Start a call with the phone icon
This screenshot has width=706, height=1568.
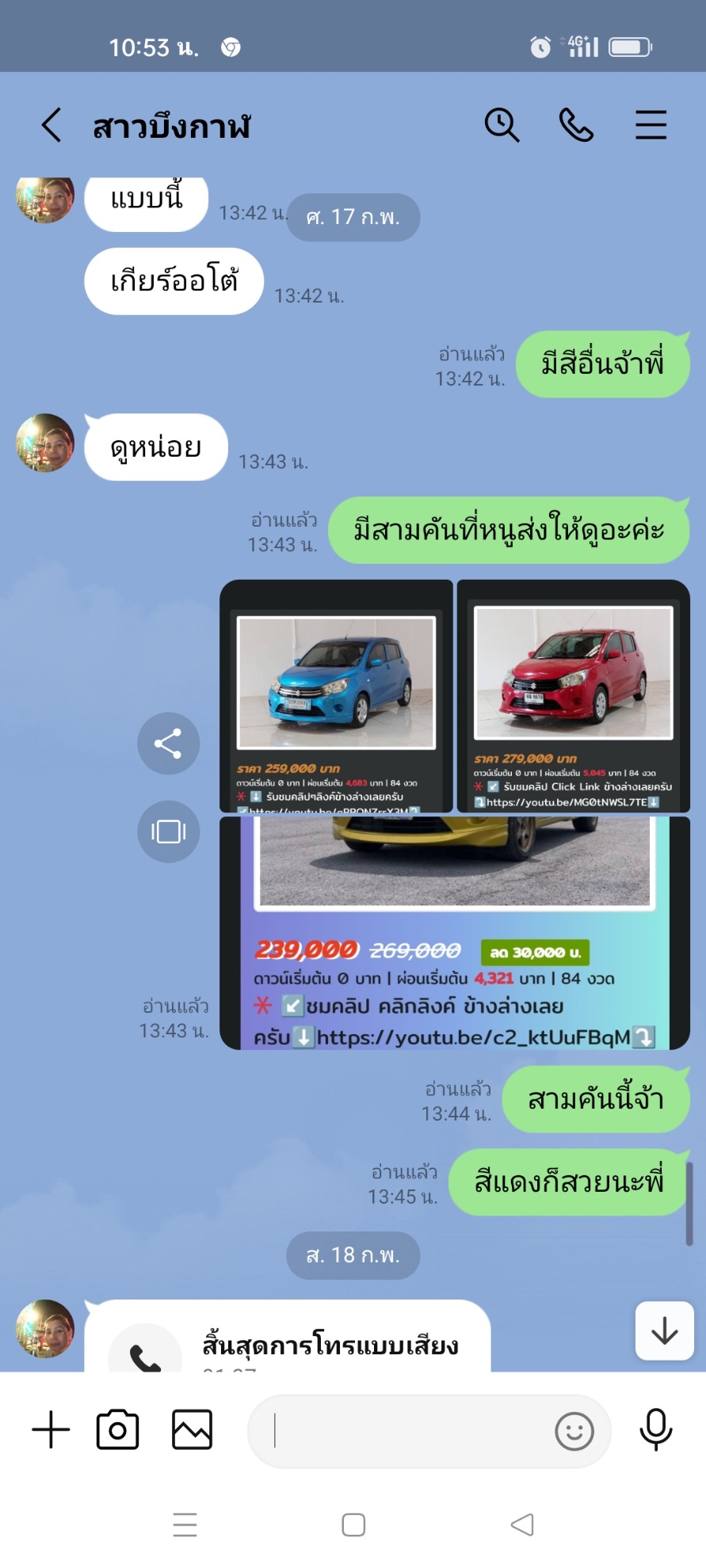(576, 125)
